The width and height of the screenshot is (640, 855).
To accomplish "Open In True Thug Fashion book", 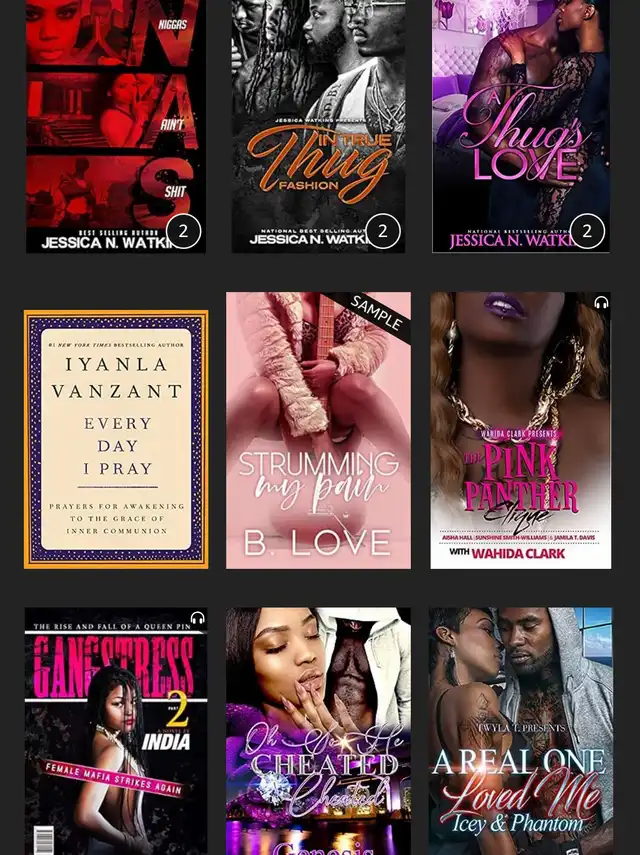I will (318, 127).
